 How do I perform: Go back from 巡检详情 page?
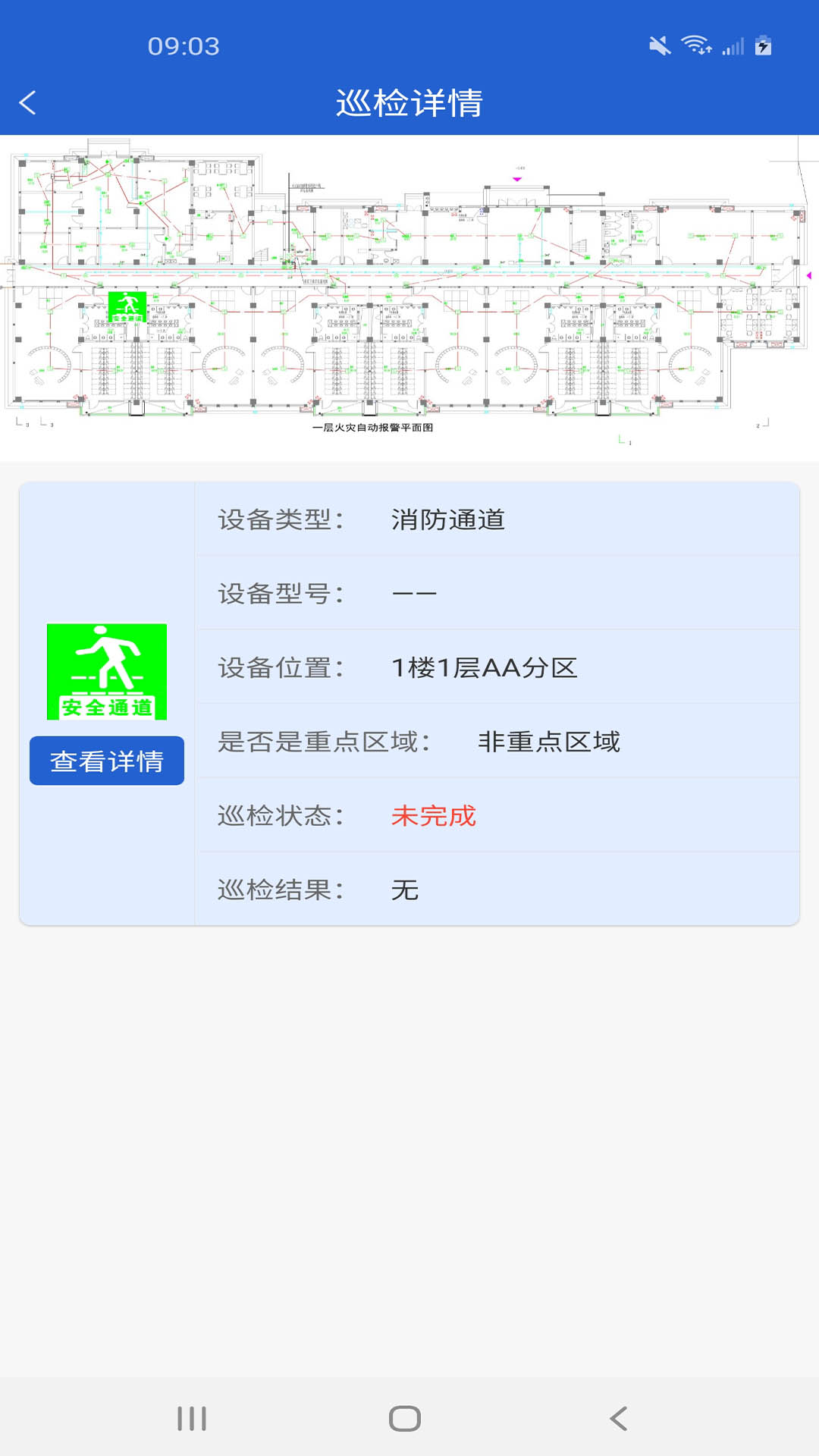tap(28, 102)
